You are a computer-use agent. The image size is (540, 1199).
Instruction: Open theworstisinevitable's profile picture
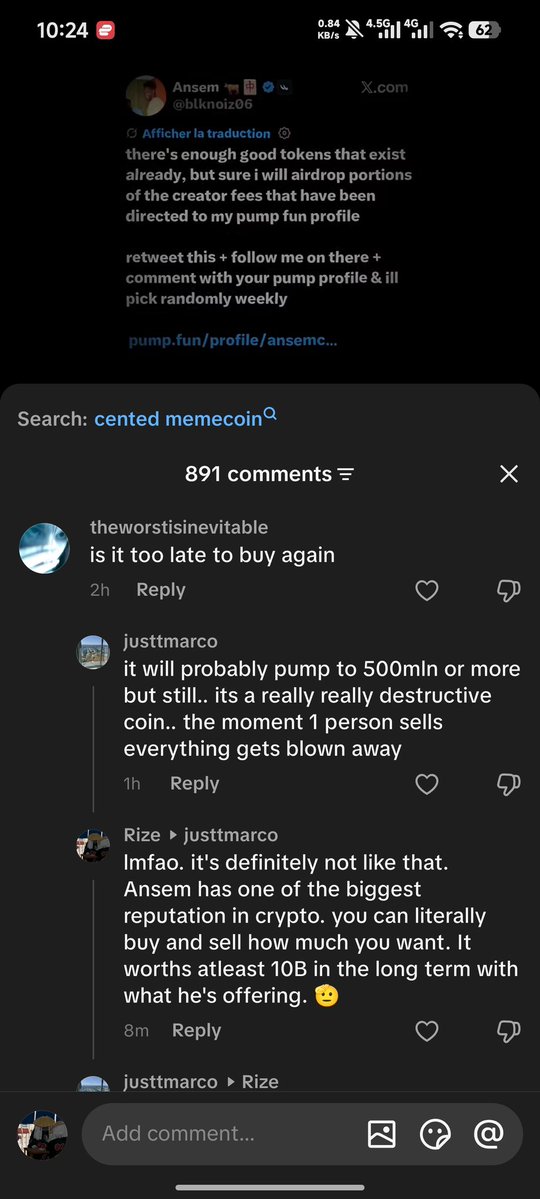click(x=44, y=548)
